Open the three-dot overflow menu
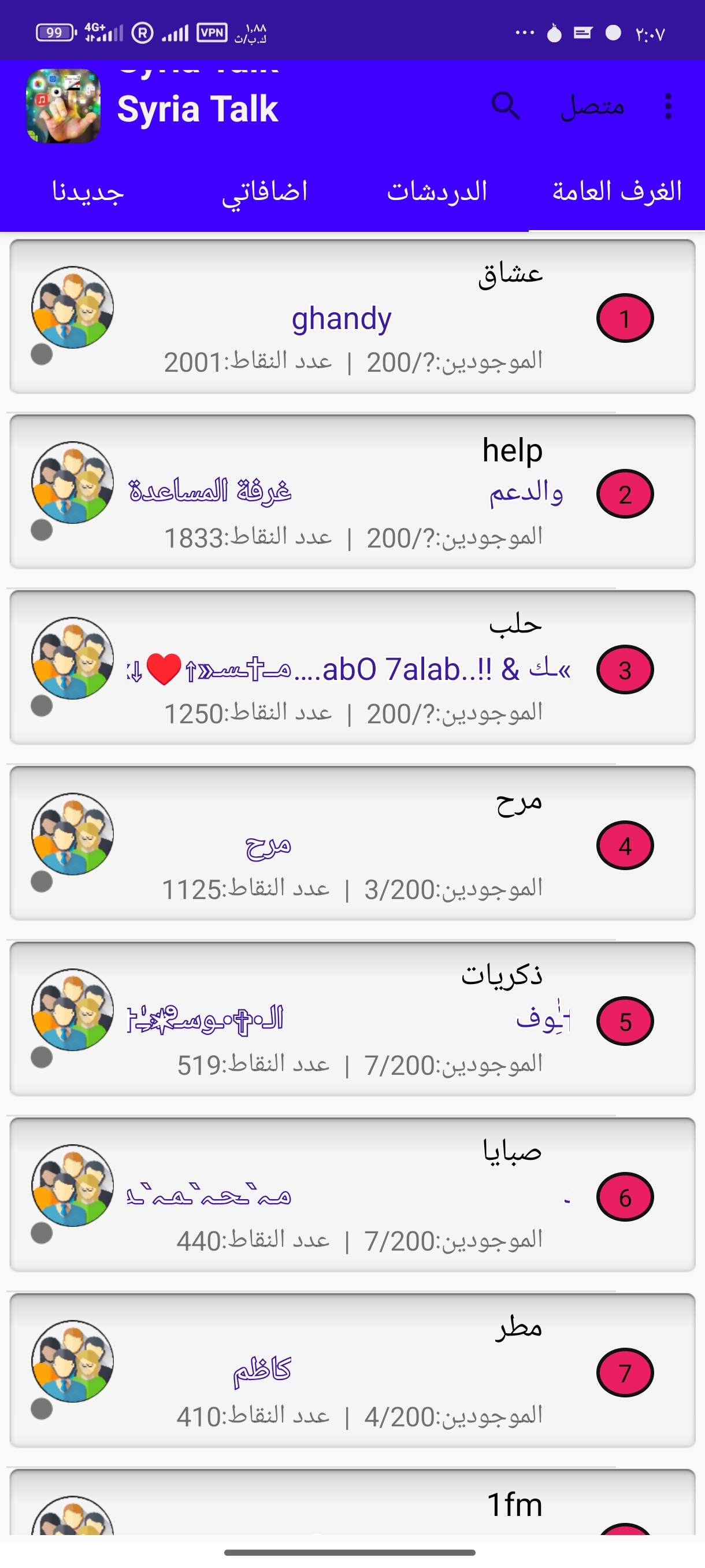 (668, 106)
